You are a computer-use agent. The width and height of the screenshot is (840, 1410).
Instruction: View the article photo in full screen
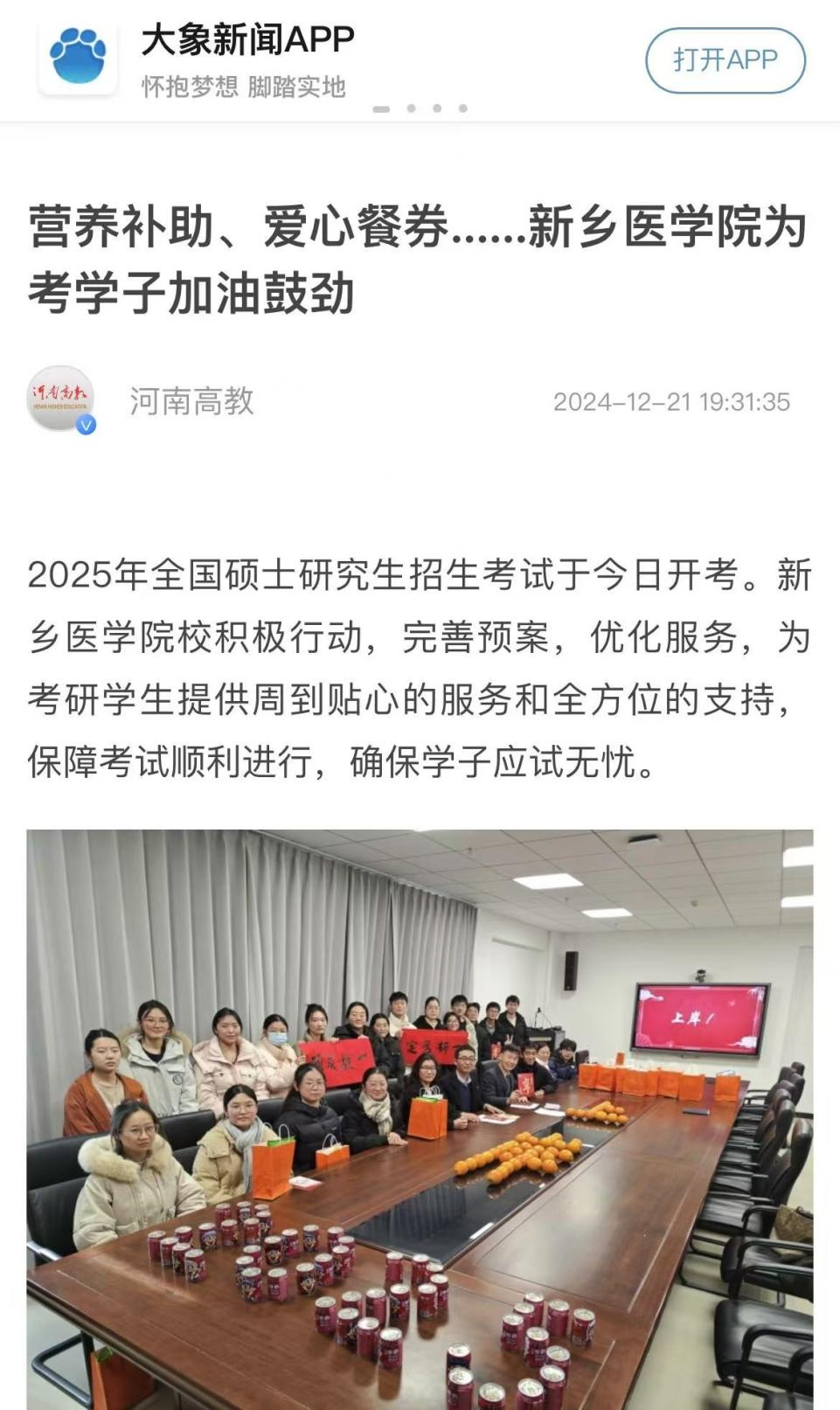click(x=420, y=1118)
